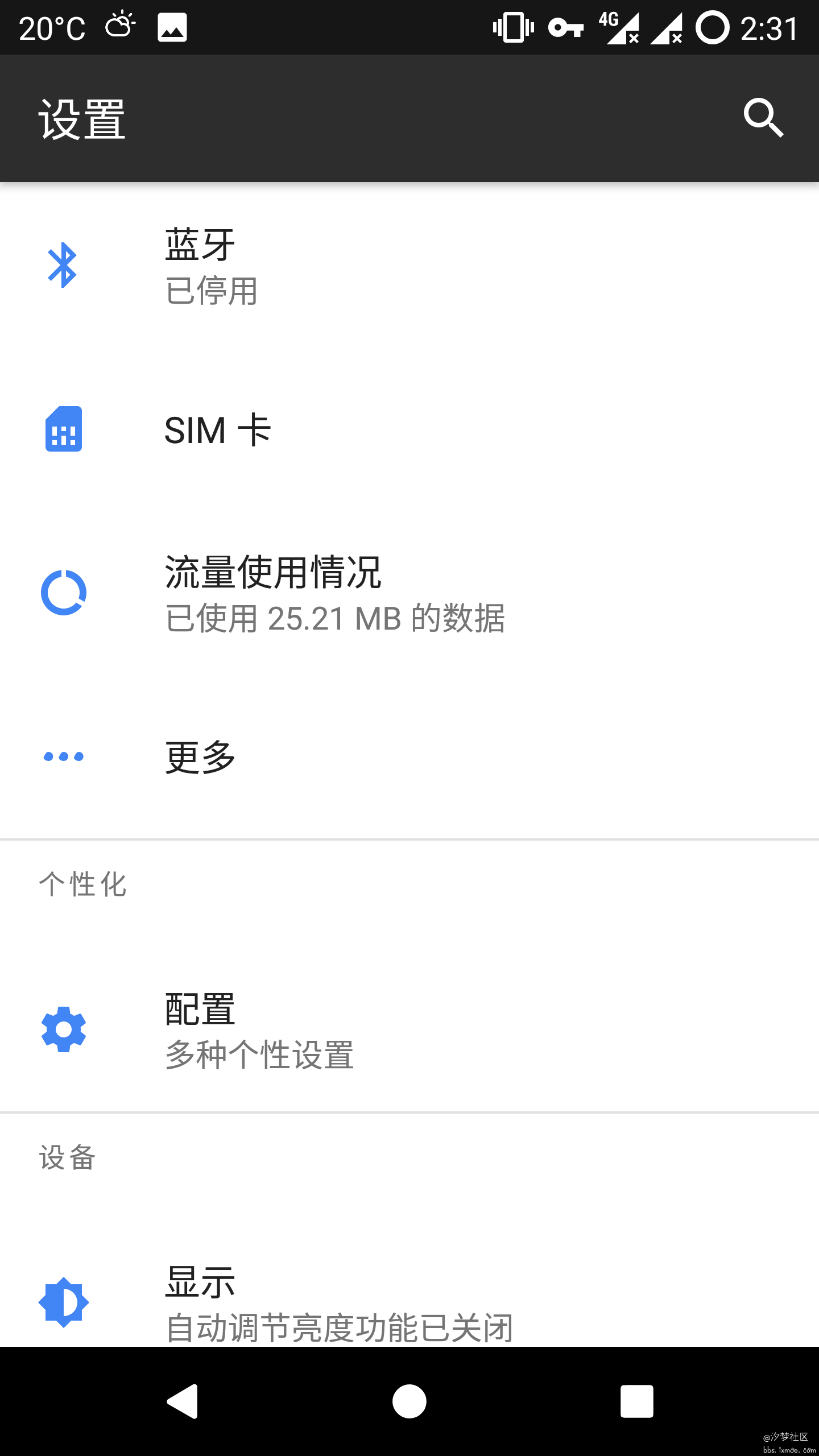
Task: Open the search icon in Settings
Action: (x=763, y=118)
